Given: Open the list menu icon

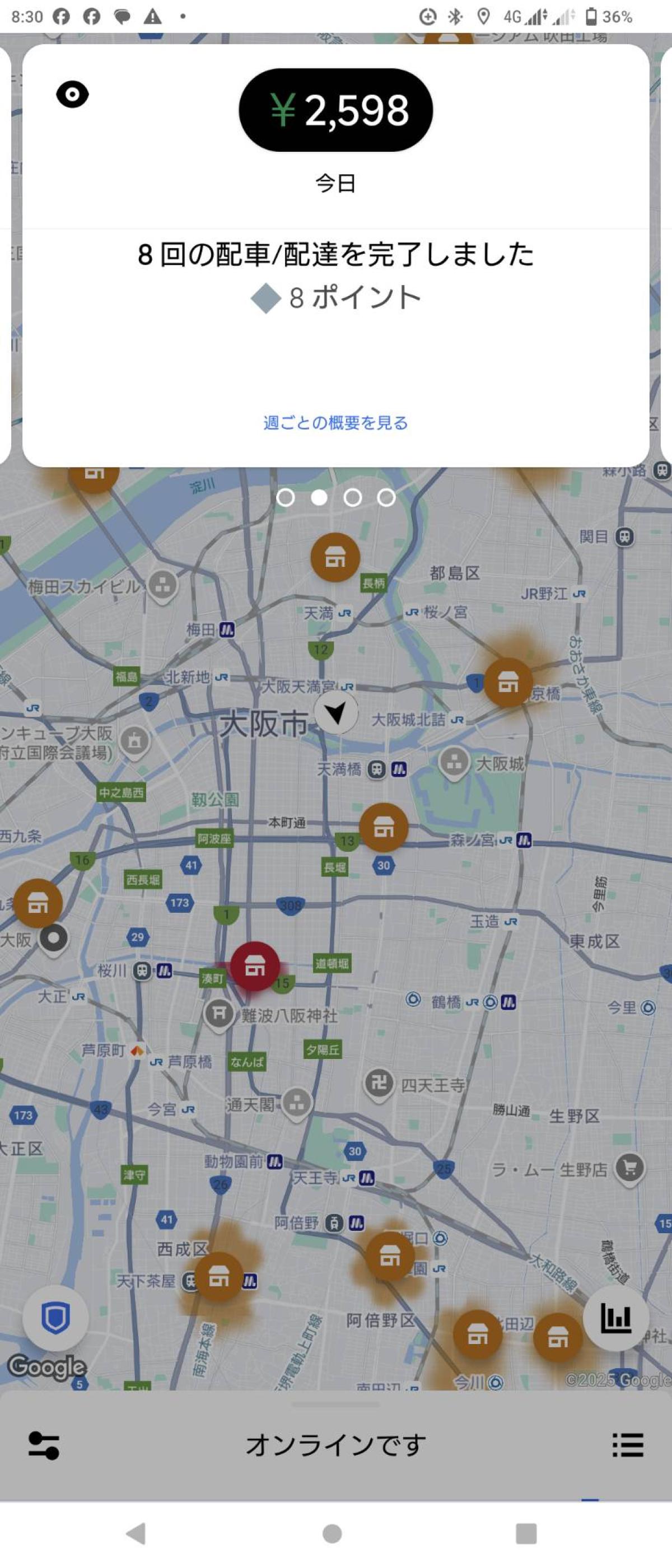Looking at the screenshot, I should (628, 1445).
